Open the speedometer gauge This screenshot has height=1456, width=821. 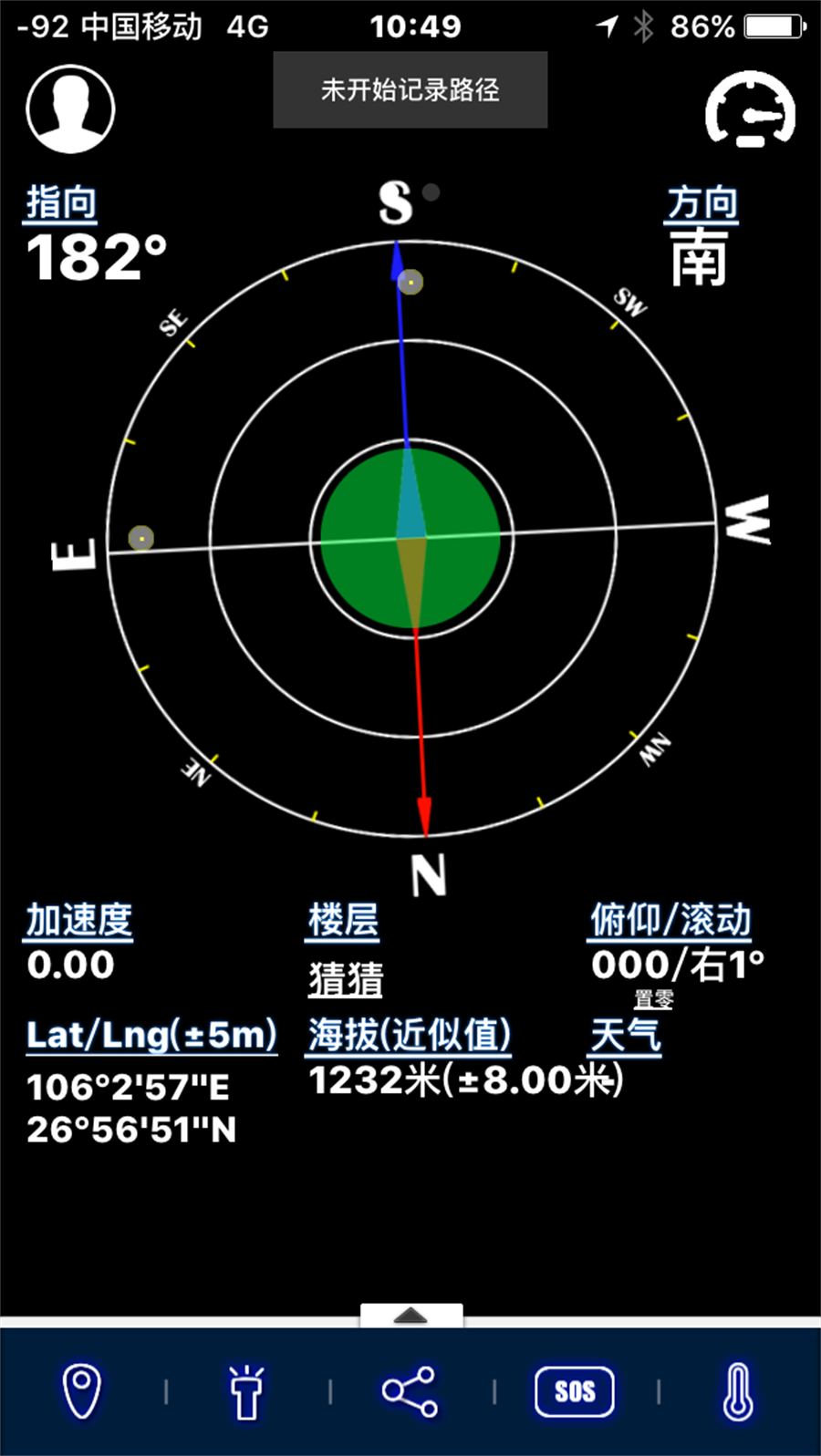(750, 109)
